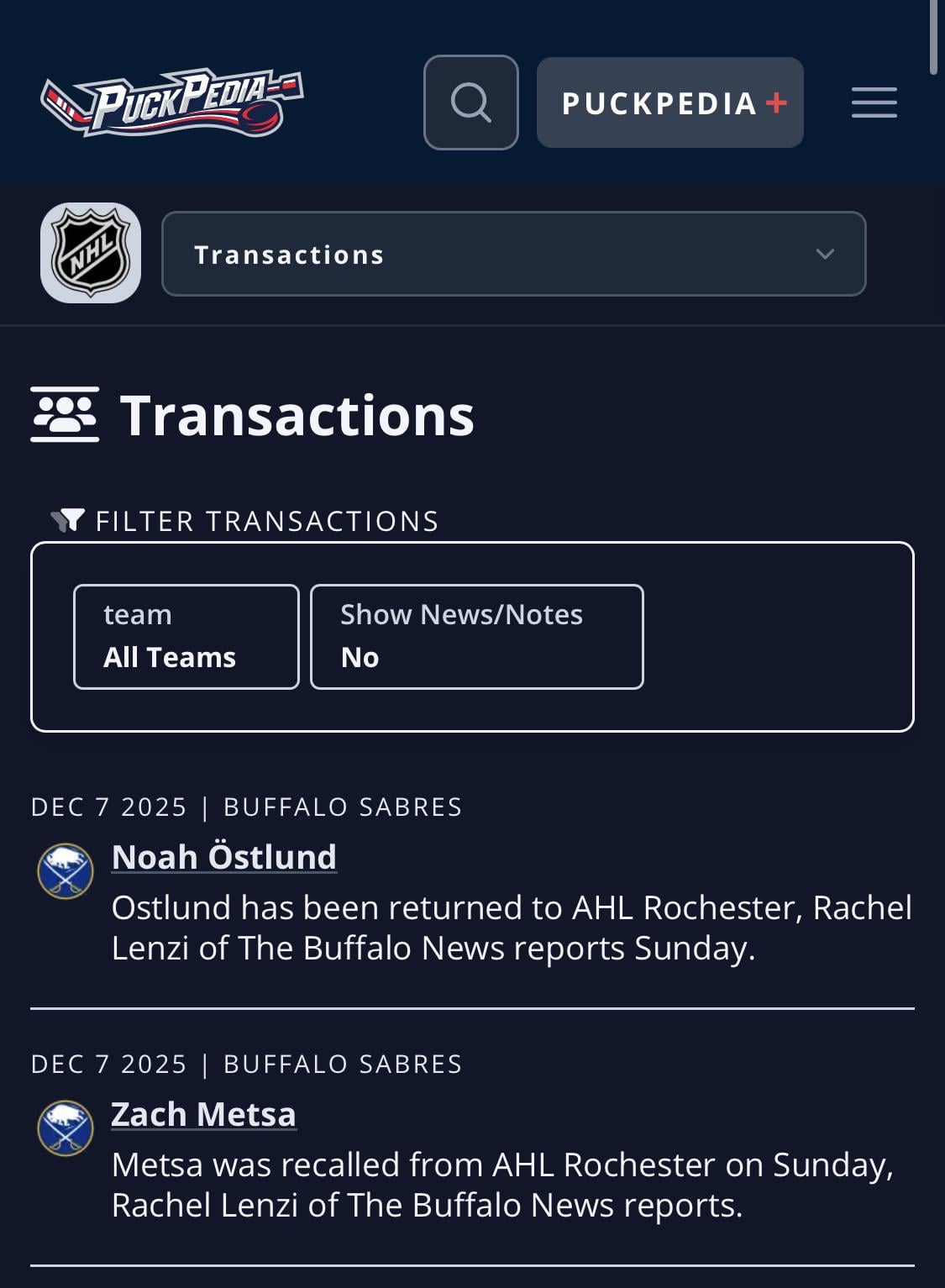Expand the Transactions page dropdown
The width and height of the screenshot is (945, 1288).
coord(513,254)
